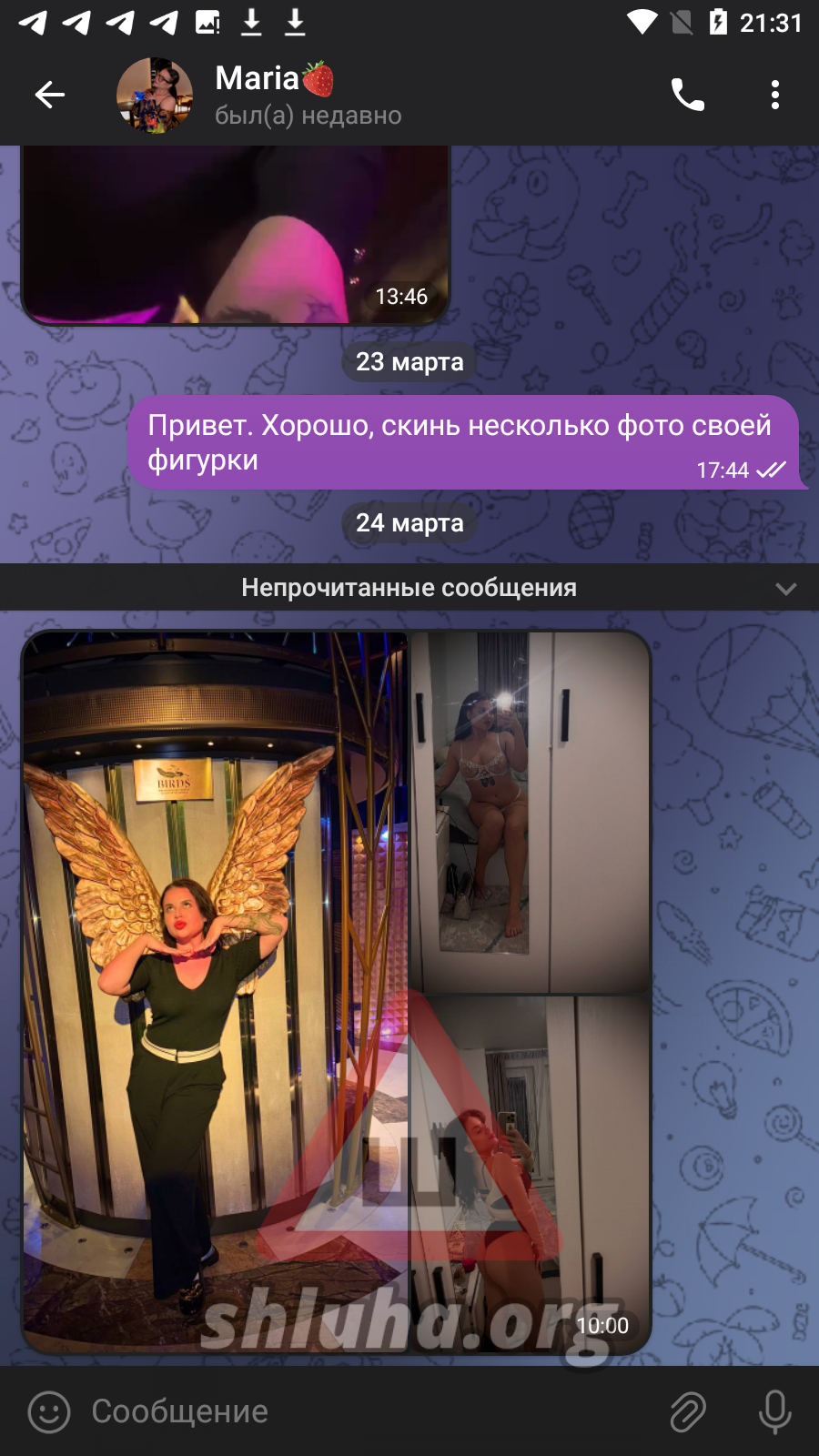
Task: Attach a file with the paperclip
Action: 688,1412
